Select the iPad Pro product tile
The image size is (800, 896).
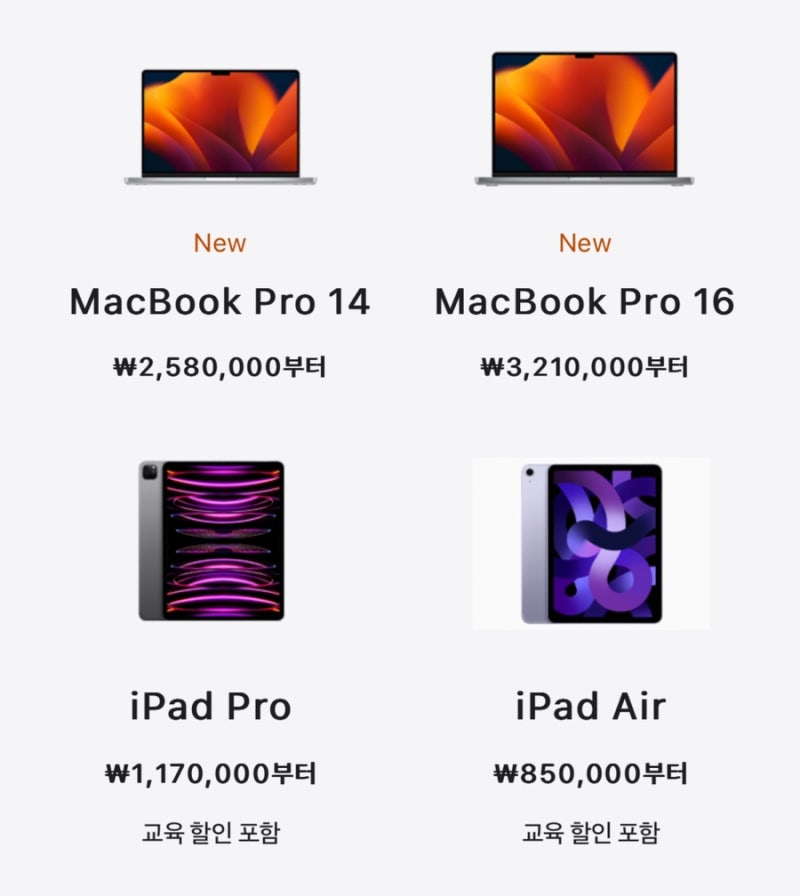[211, 706]
